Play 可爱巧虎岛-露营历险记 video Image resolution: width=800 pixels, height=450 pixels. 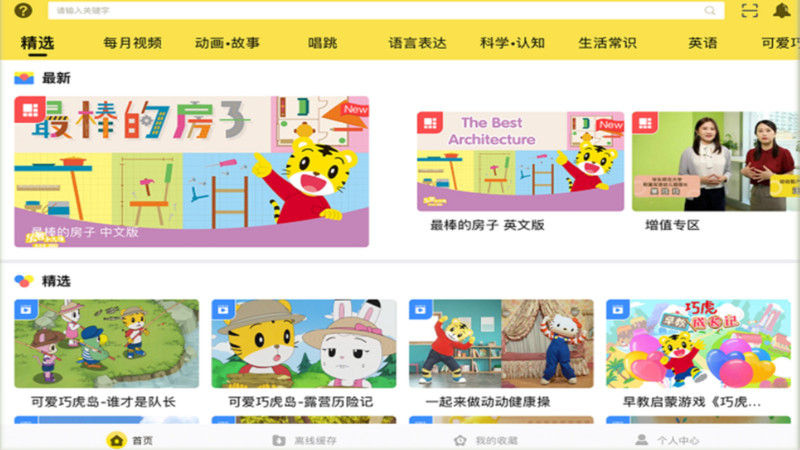point(303,344)
